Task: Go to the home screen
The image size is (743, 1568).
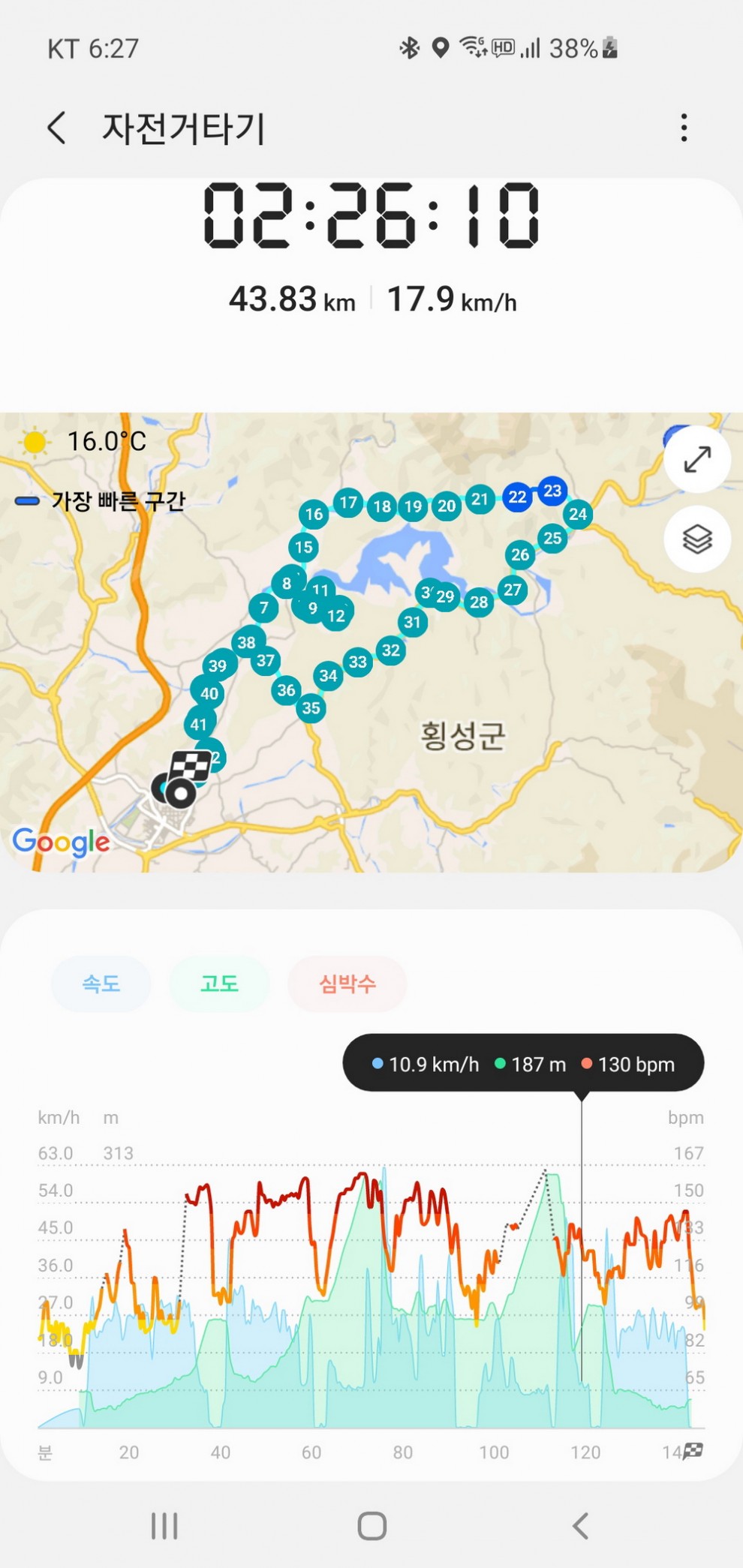Action: [x=371, y=1525]
